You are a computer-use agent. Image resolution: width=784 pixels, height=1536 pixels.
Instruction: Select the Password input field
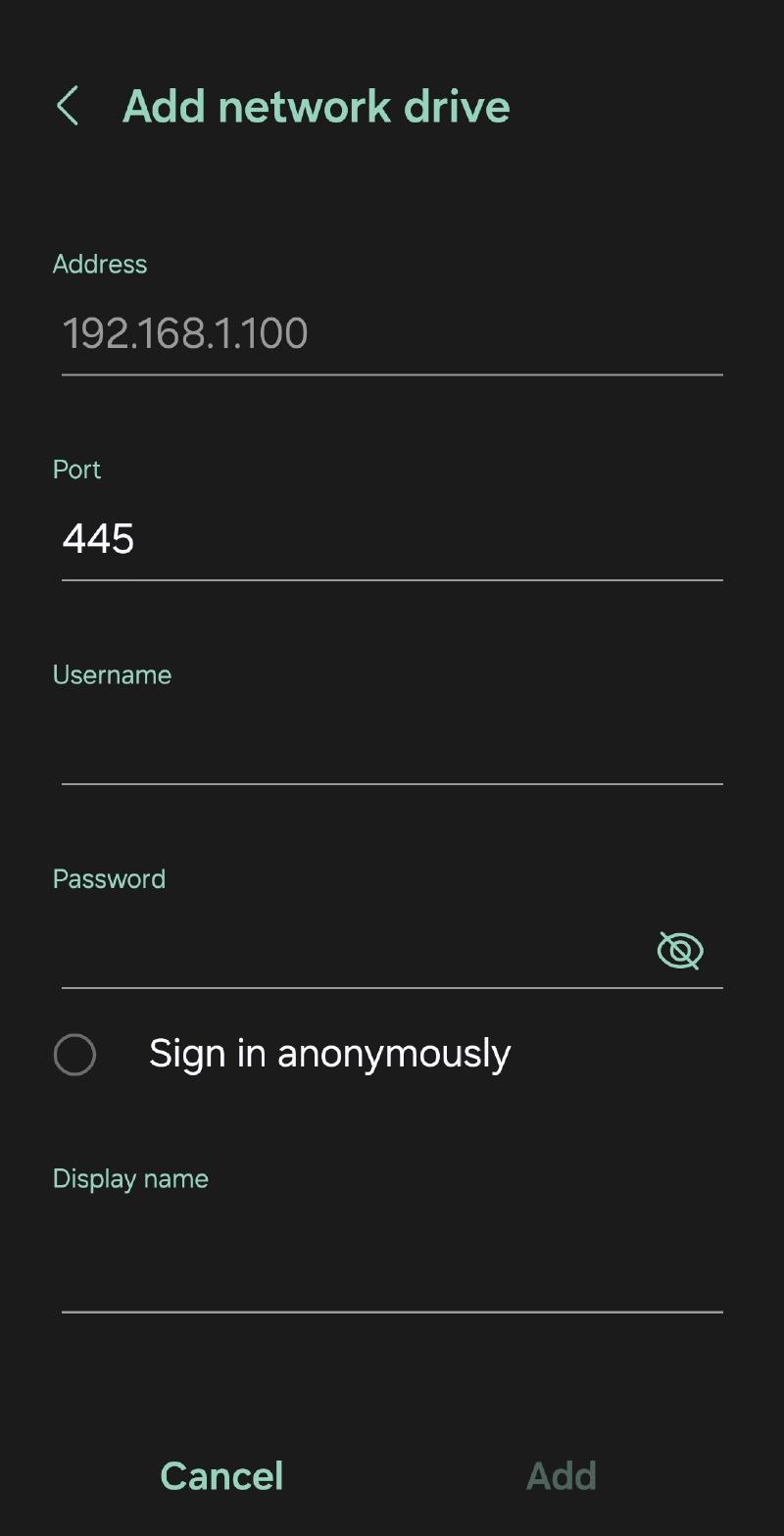point(353,950)
